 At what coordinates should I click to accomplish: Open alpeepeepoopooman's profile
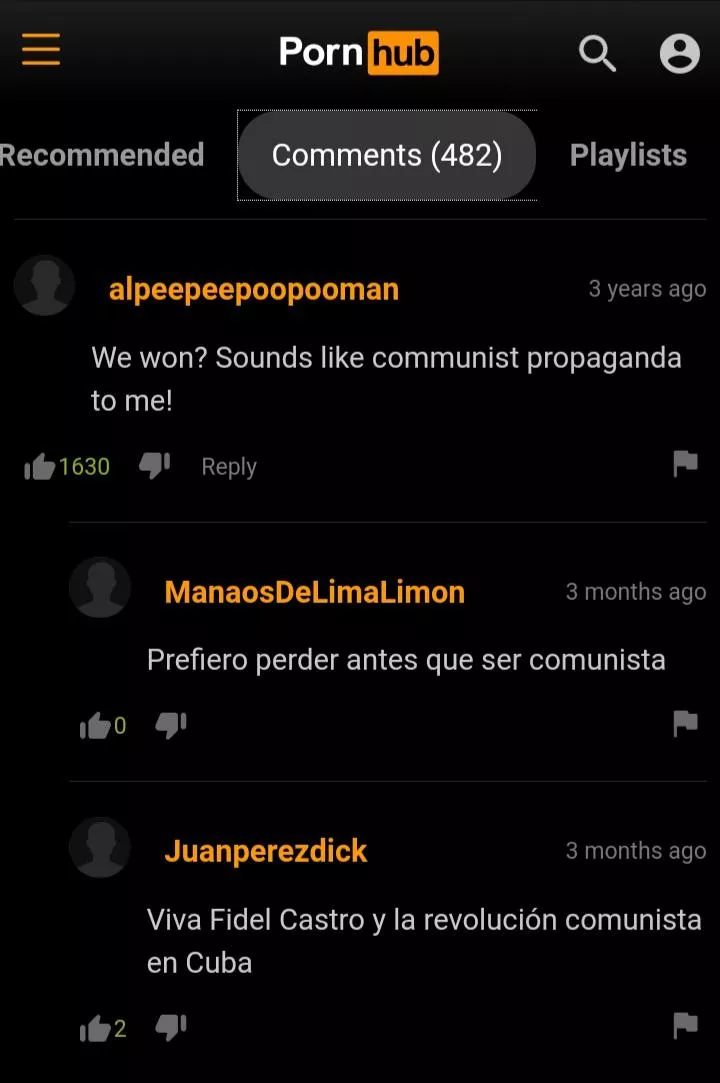pyautogui.click(x=253, y=289)
